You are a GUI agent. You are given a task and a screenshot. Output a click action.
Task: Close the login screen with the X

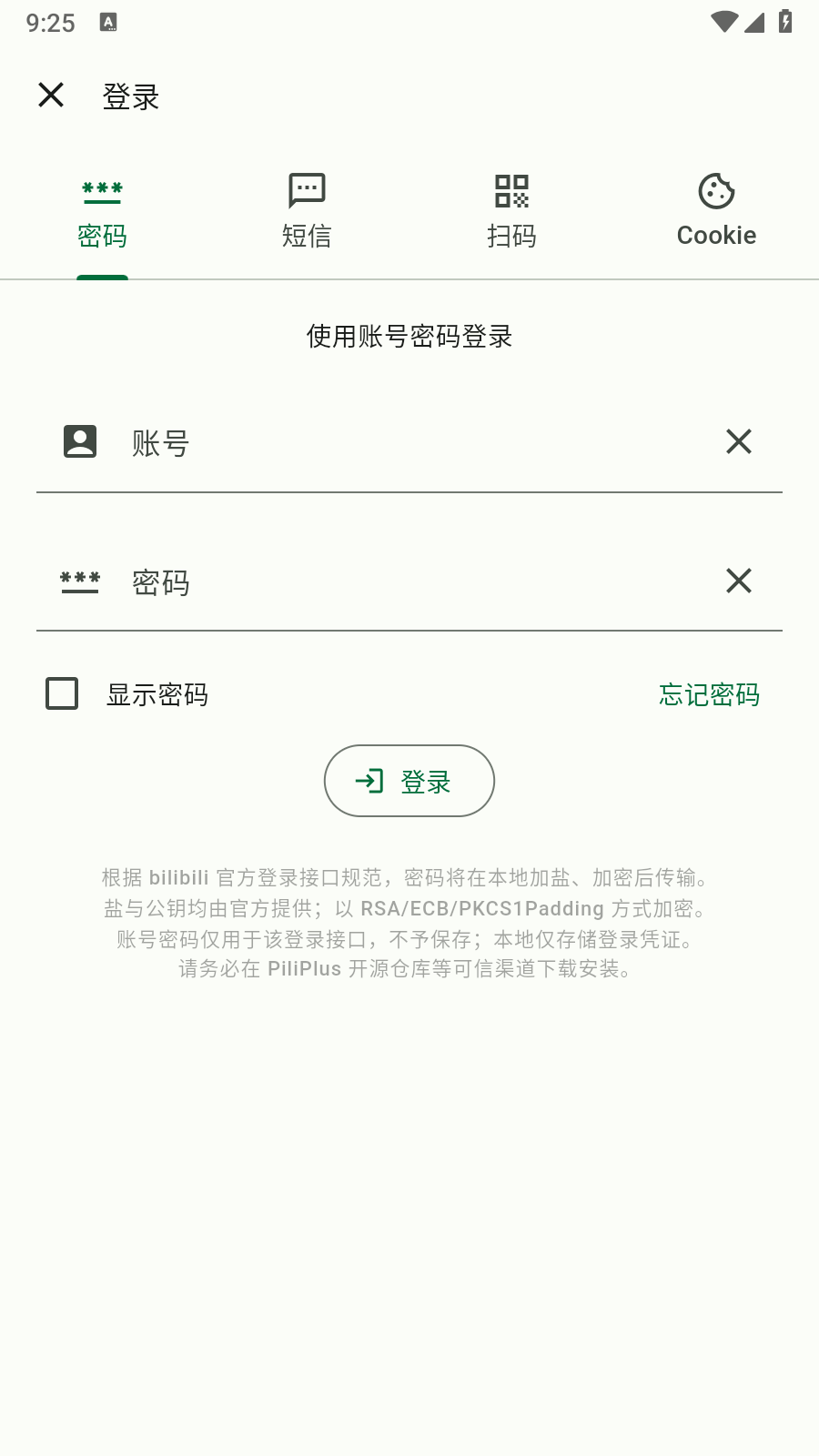[50, 95]
